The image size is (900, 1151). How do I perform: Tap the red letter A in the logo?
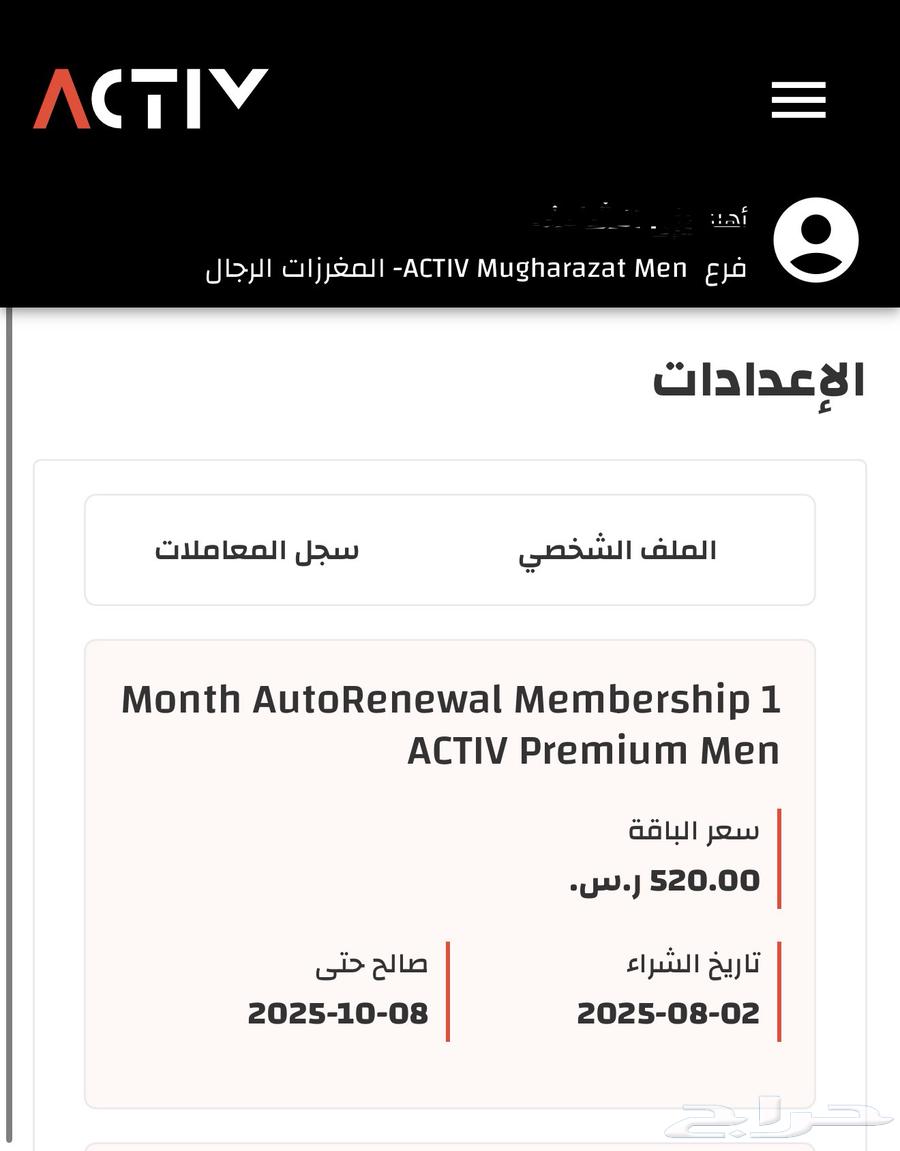(60, 99)
